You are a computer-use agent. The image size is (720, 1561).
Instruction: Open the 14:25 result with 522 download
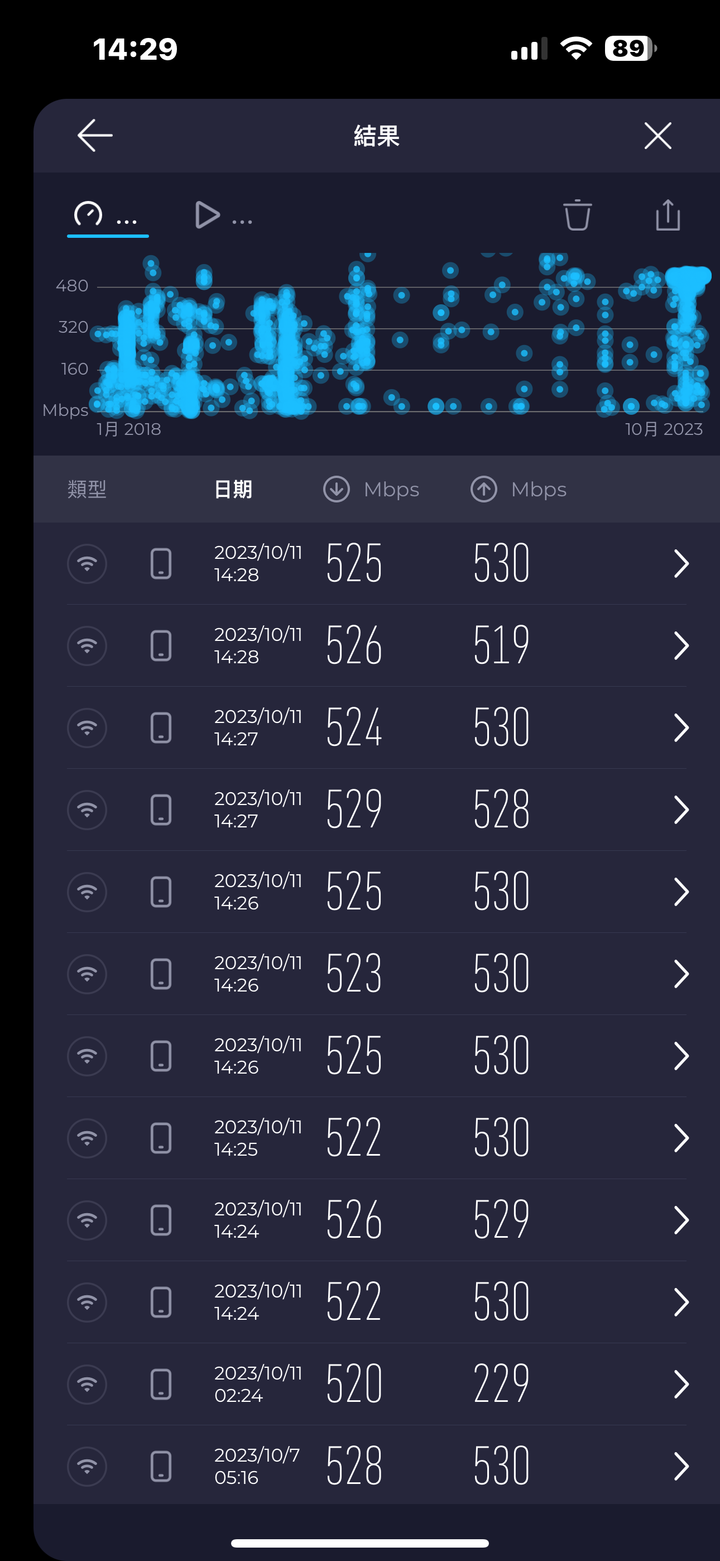(x=378, y=1138)
